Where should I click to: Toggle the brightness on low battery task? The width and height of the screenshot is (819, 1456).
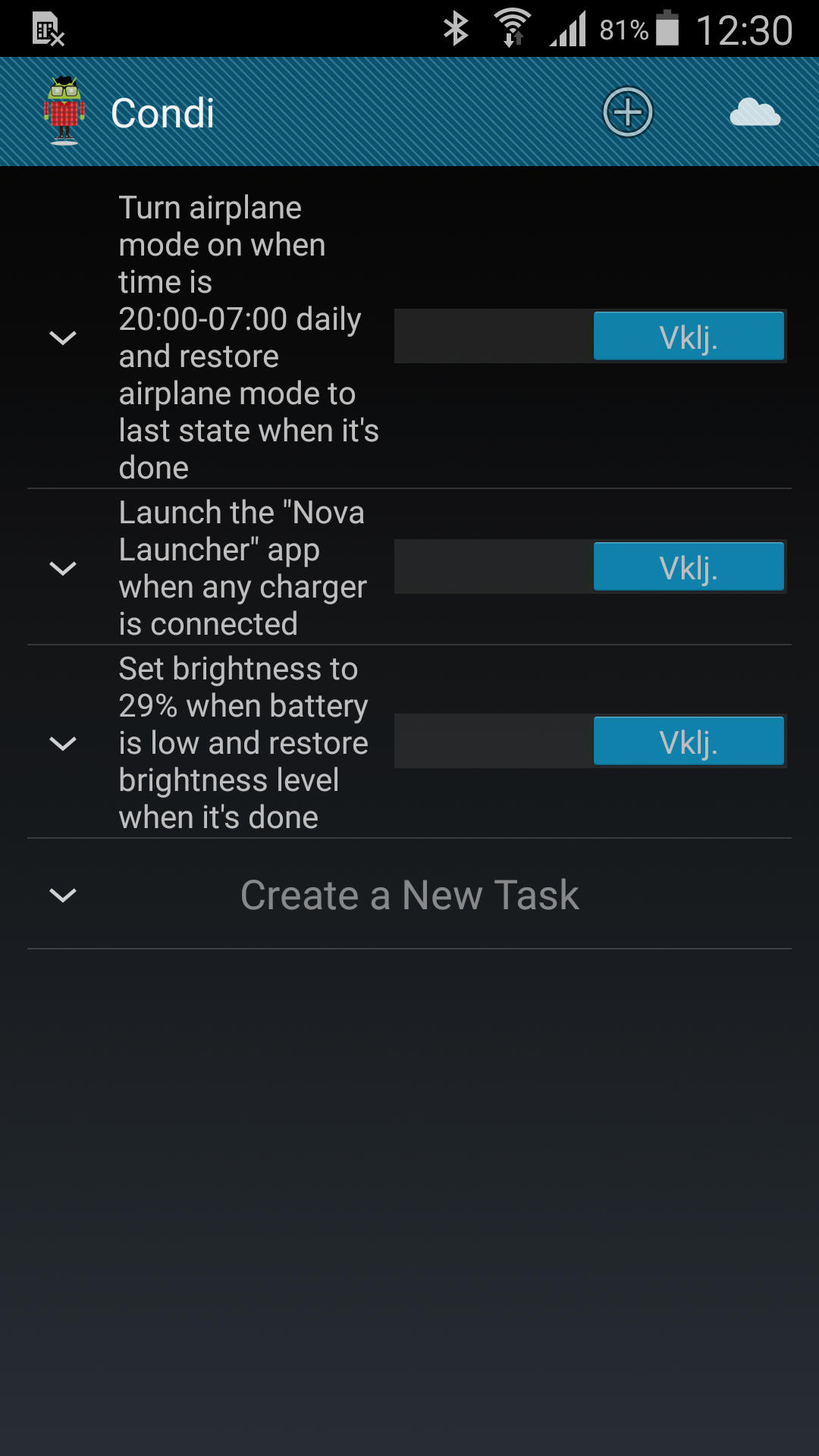click(x=590, y=741)
